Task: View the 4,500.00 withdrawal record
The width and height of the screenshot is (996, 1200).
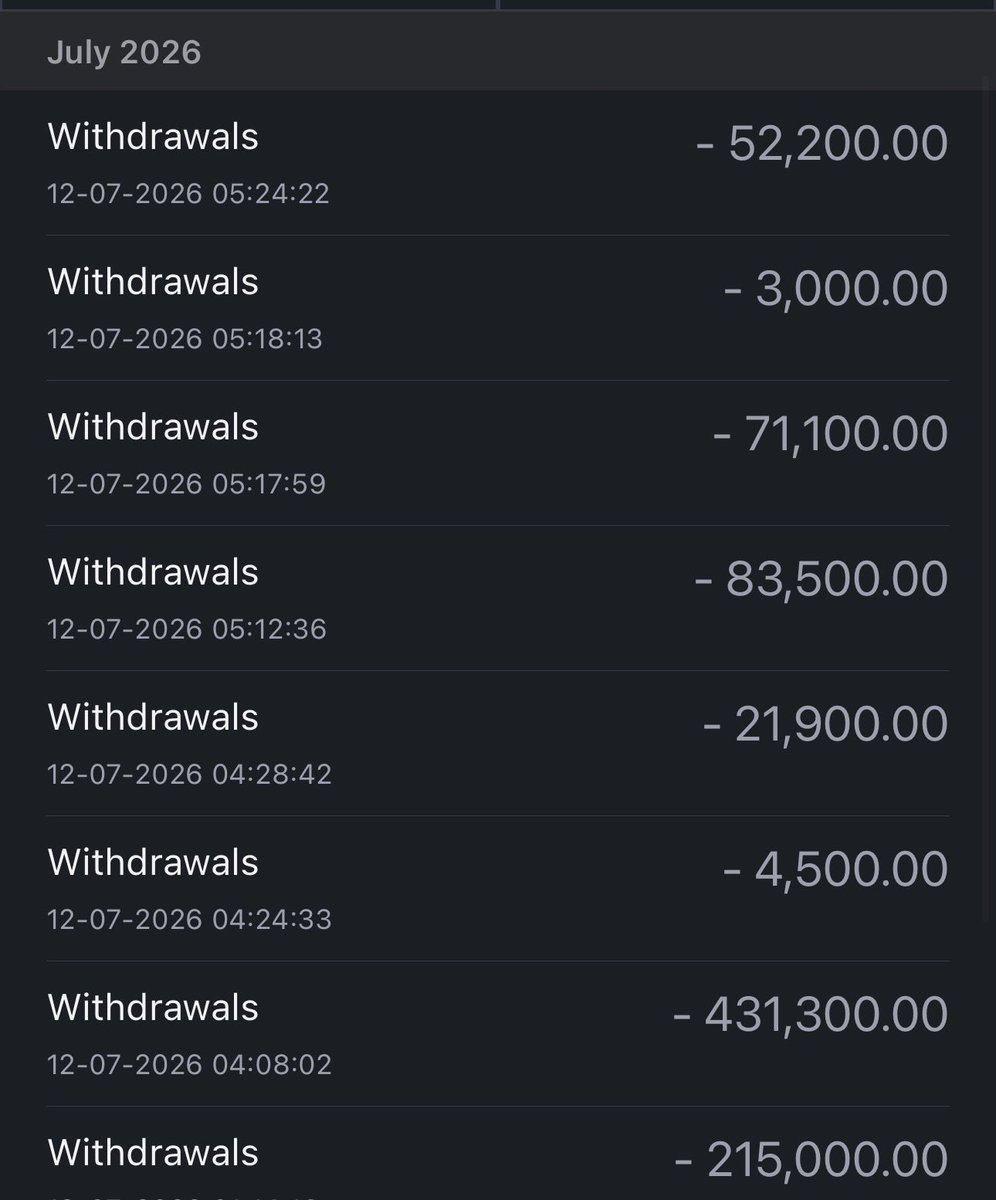Action: pos(498,888)
